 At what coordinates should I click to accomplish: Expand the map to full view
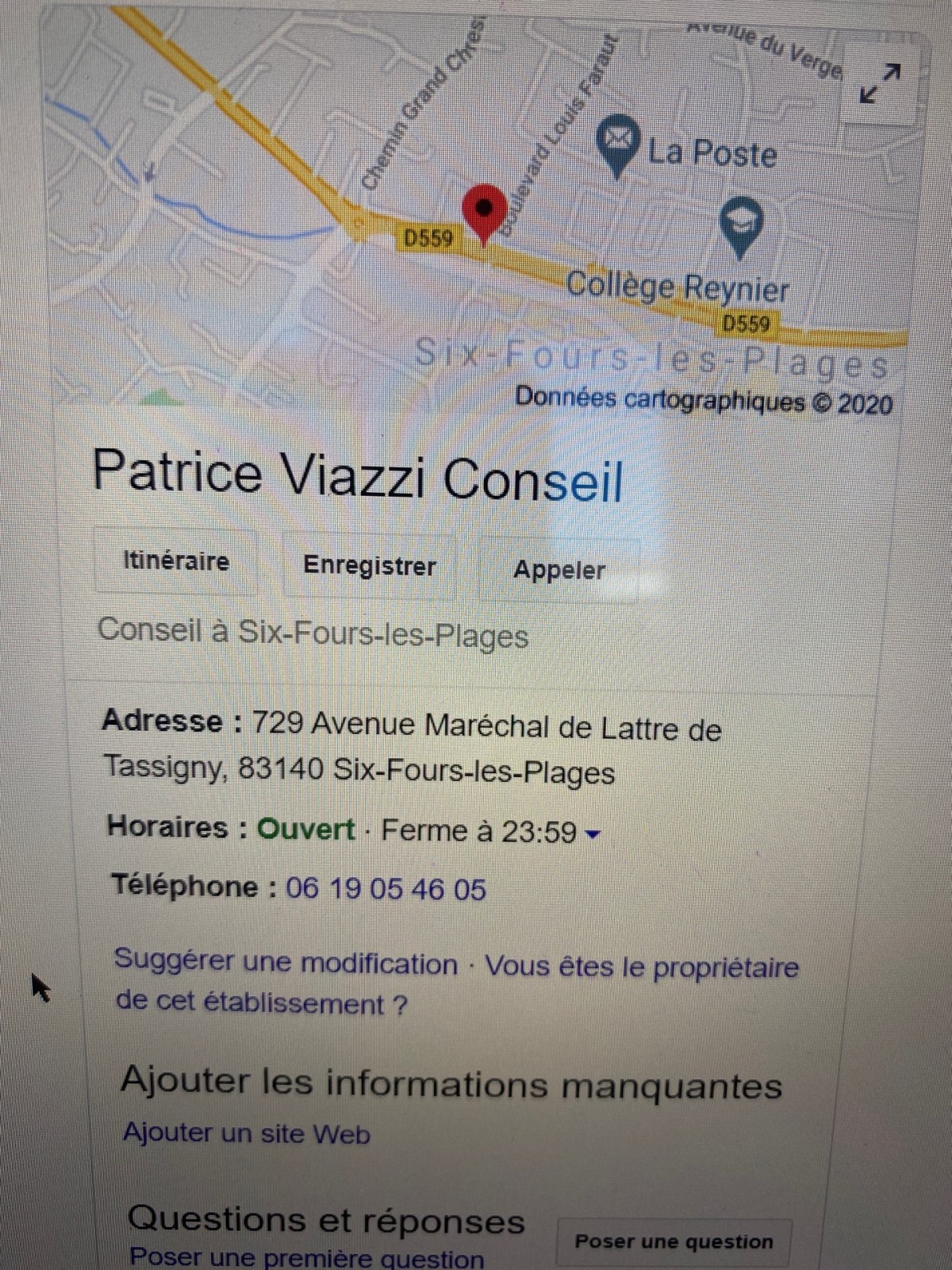[x=881, y=83]
